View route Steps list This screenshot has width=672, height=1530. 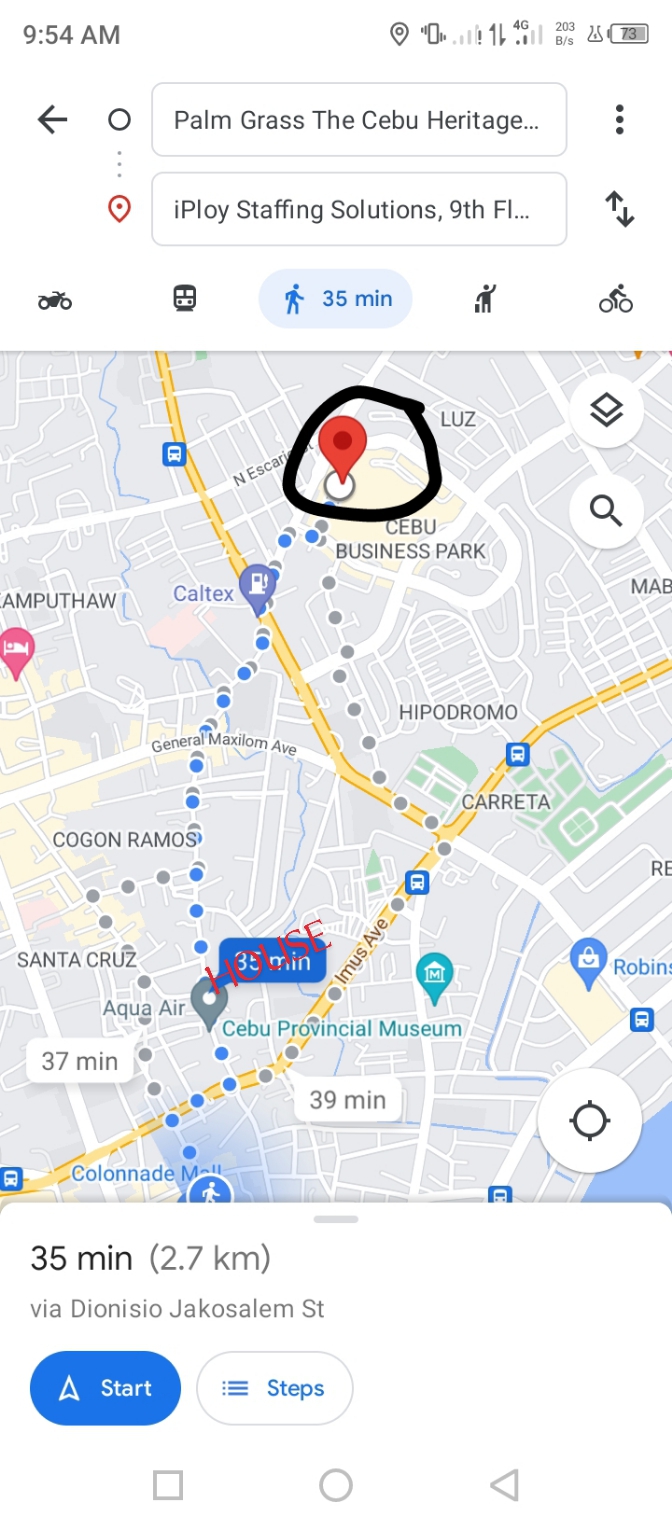(275, 1388)
